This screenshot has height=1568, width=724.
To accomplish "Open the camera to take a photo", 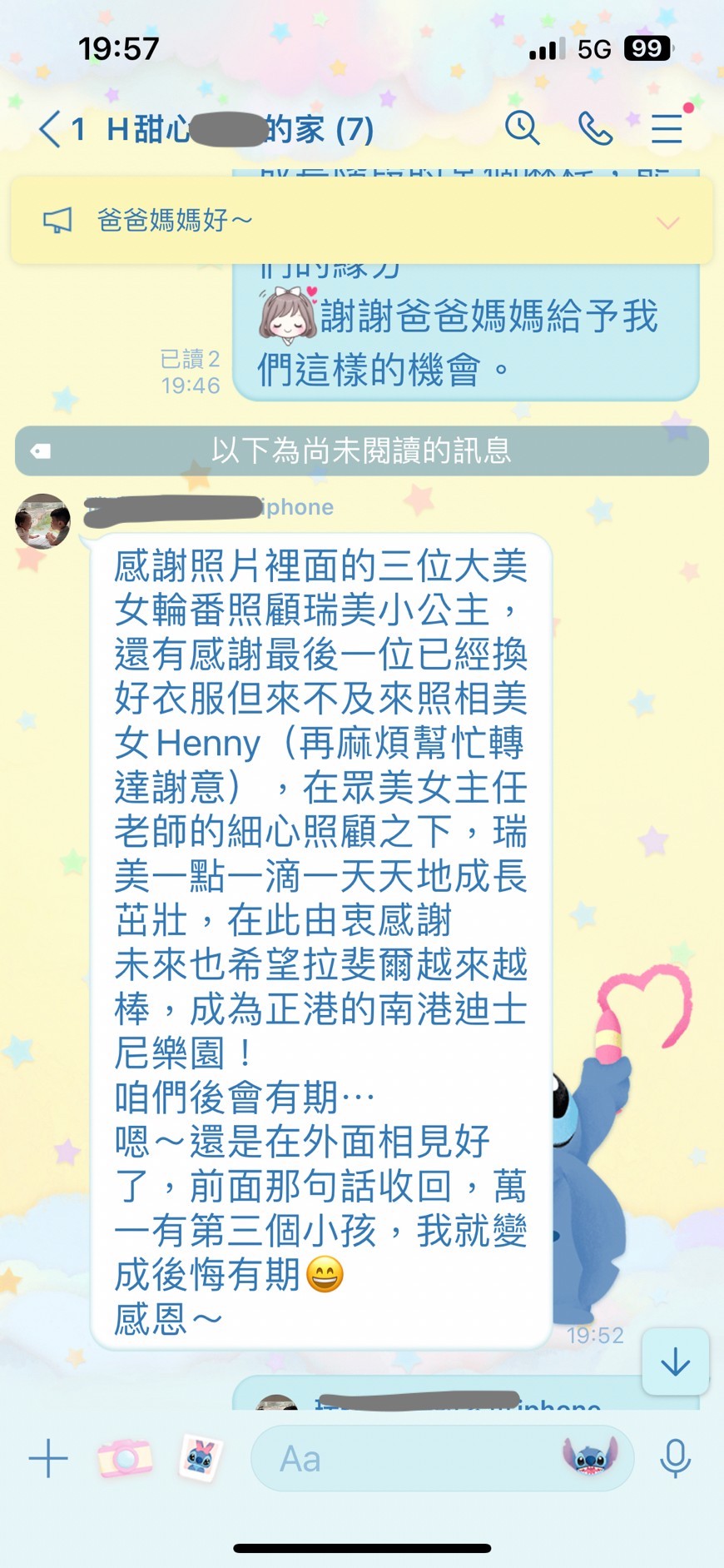I will 125,1458.
